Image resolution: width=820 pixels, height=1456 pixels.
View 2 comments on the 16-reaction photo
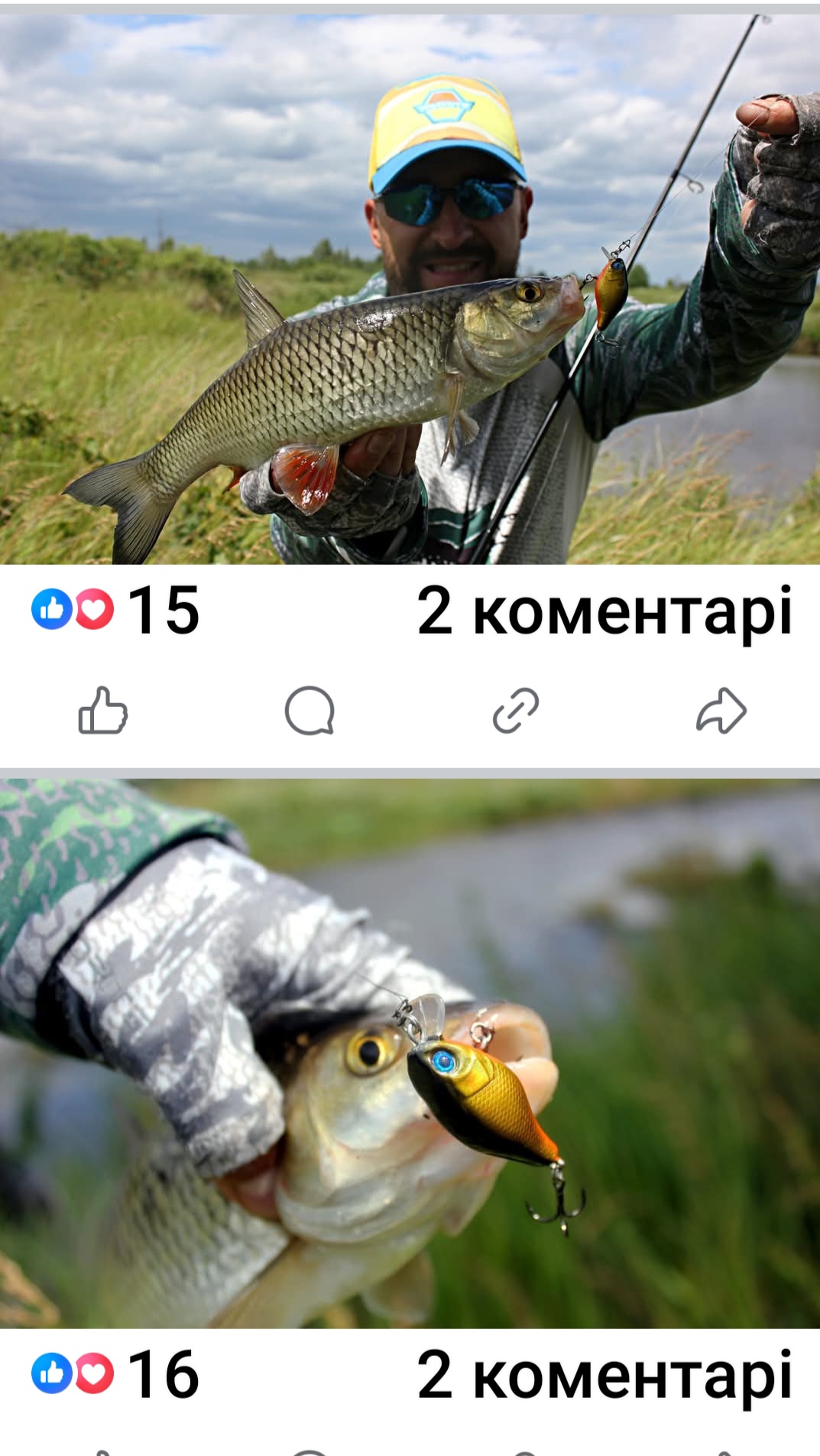pos(604,1375)
